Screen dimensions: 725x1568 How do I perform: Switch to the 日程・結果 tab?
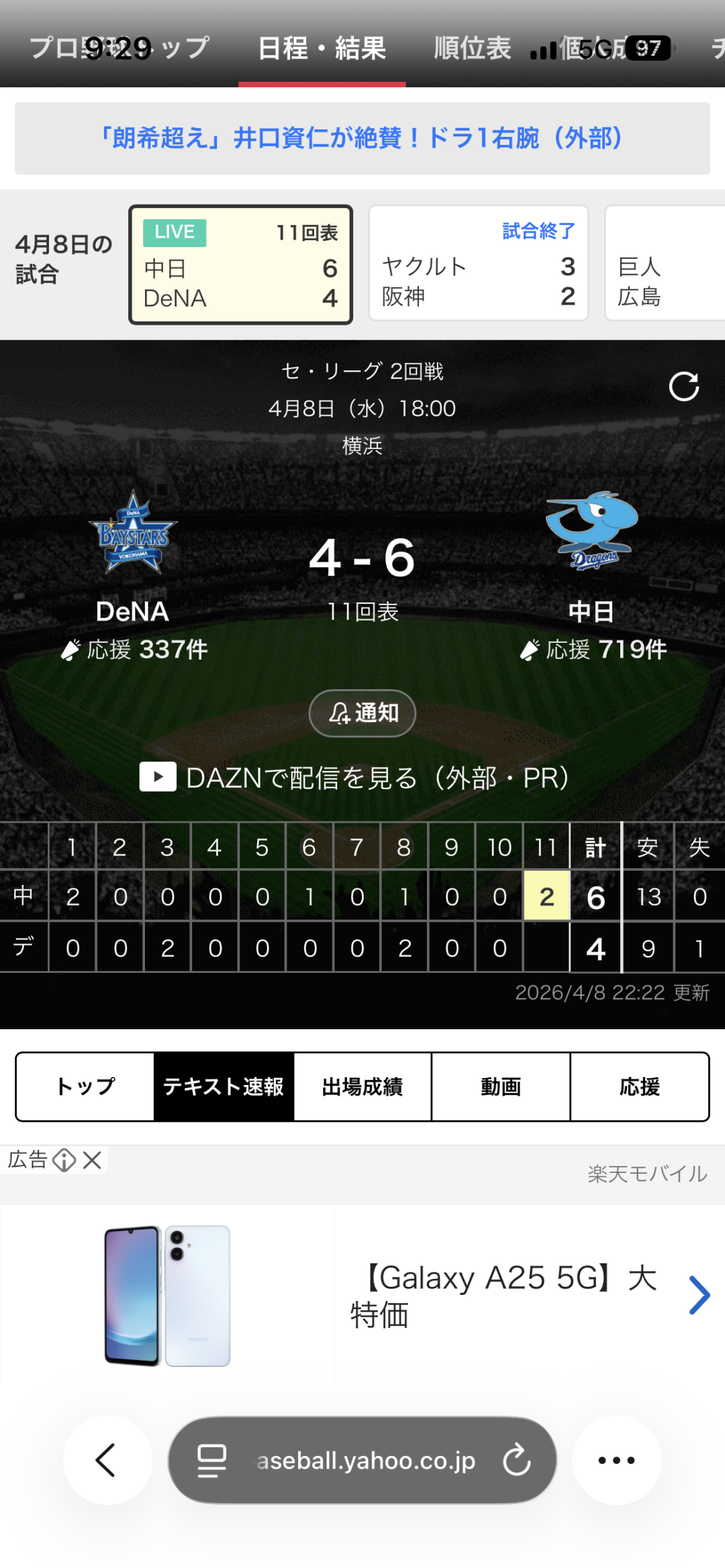point(322,48)
